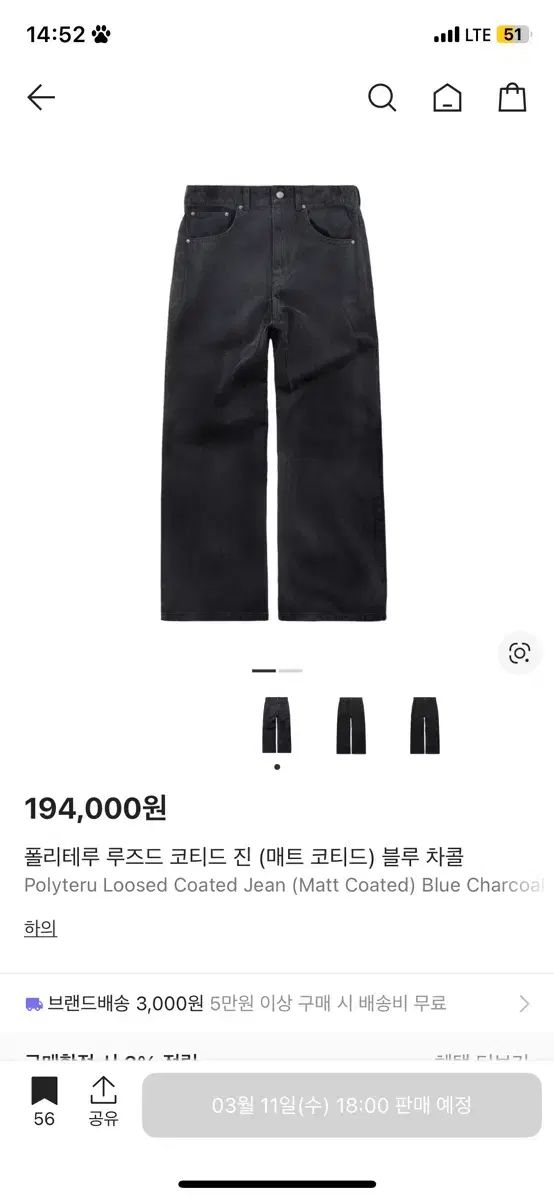This screenshot has height=1200, width=554.
Task: Open the 하의 category link
Action: click(40, 929)
